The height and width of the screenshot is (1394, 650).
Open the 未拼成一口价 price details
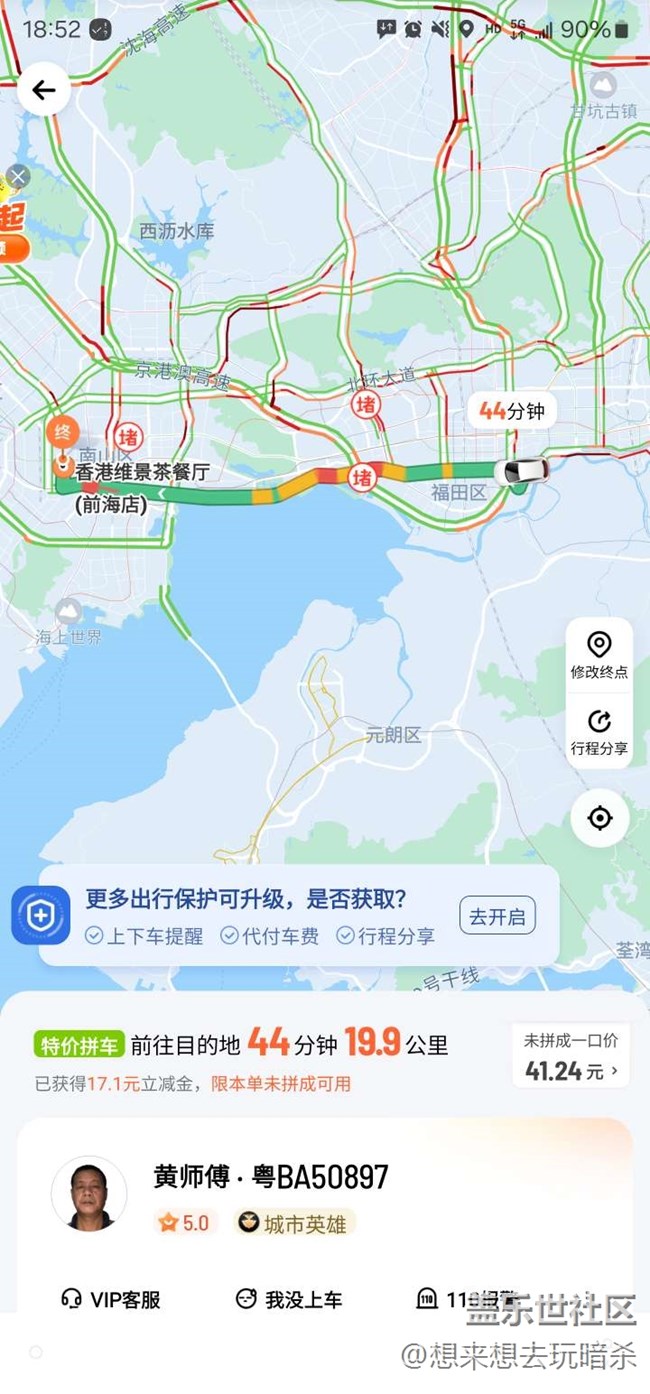coord(572,1057)
